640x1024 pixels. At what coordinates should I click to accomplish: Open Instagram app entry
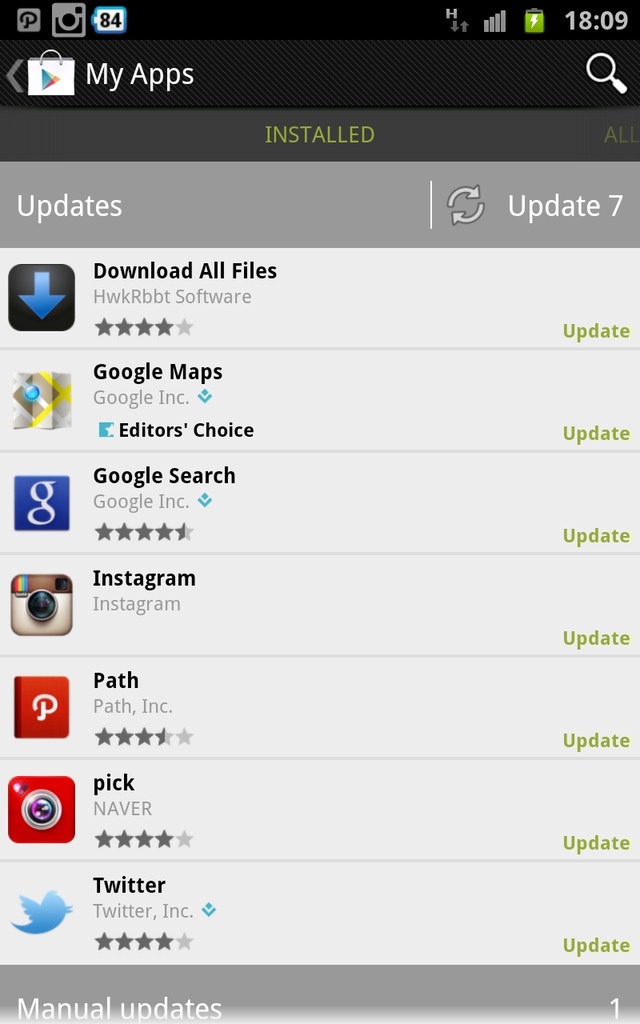tap(300, 605)
